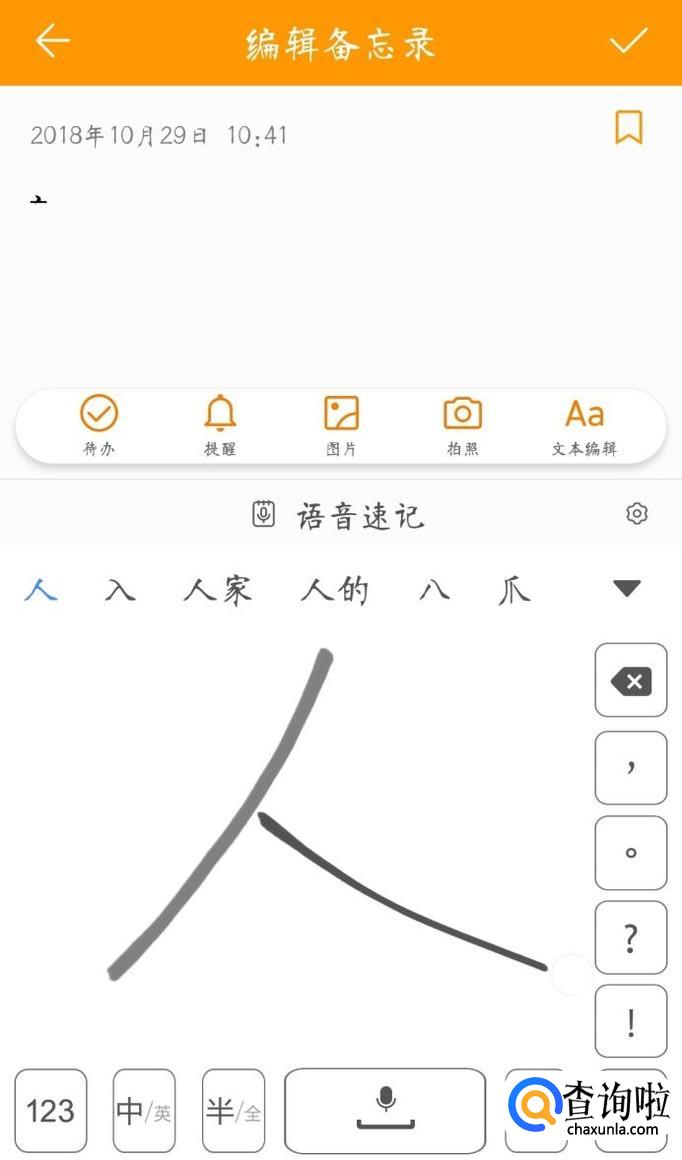Pick the candidate 爪
This screenshot has height=1160, width=682.
coord(515,590)
